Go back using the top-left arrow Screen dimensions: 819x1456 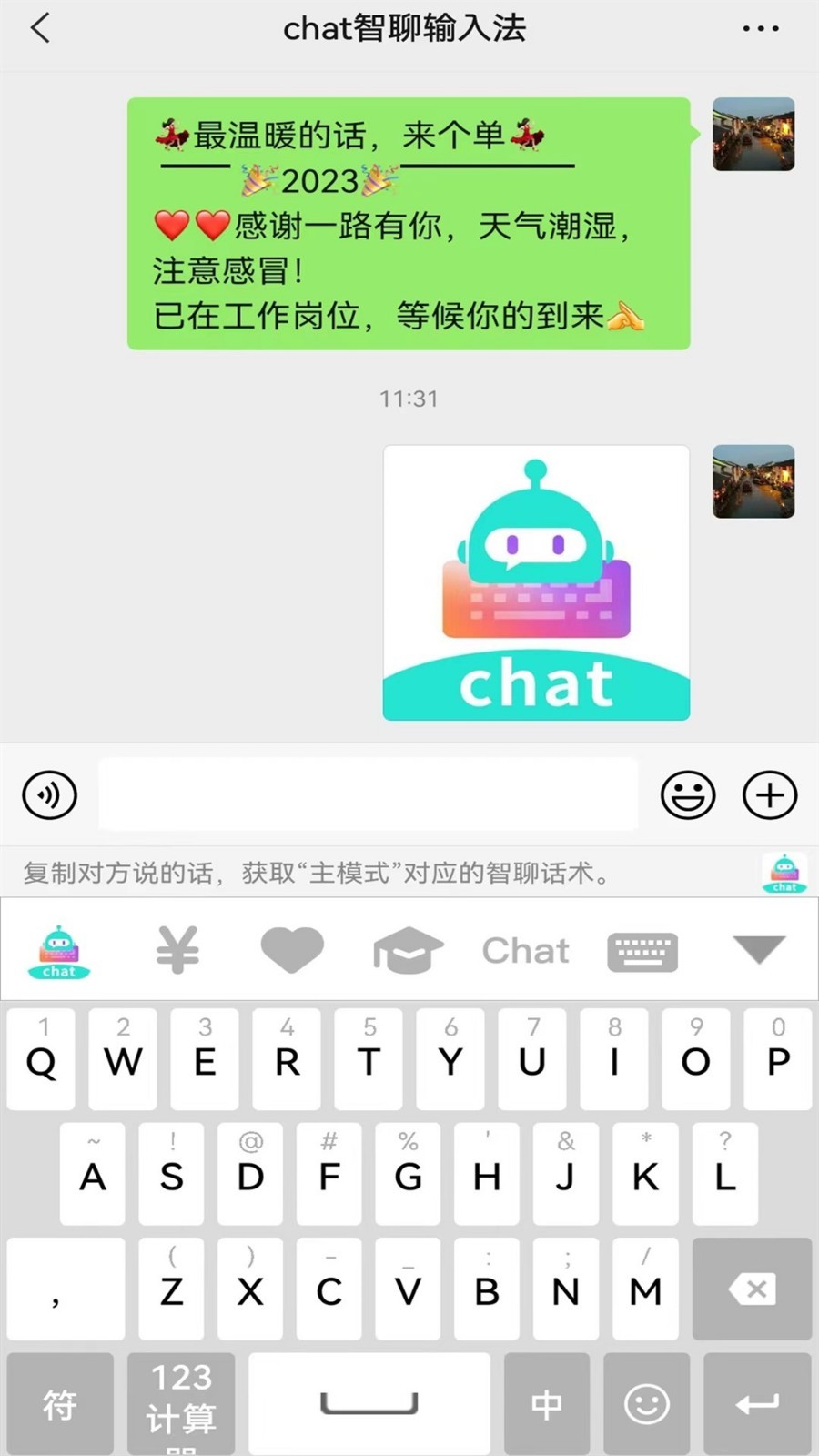tap(41, 28)
